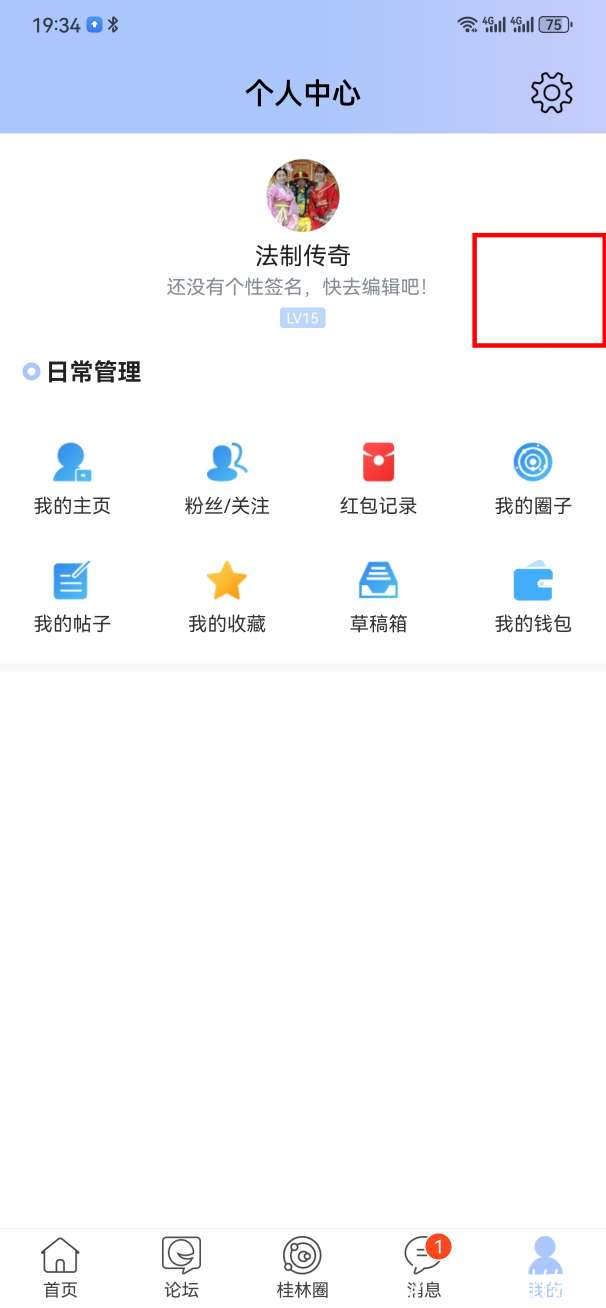View 我的收藏
The image size is (606, 1308).
tap(227, 597)
